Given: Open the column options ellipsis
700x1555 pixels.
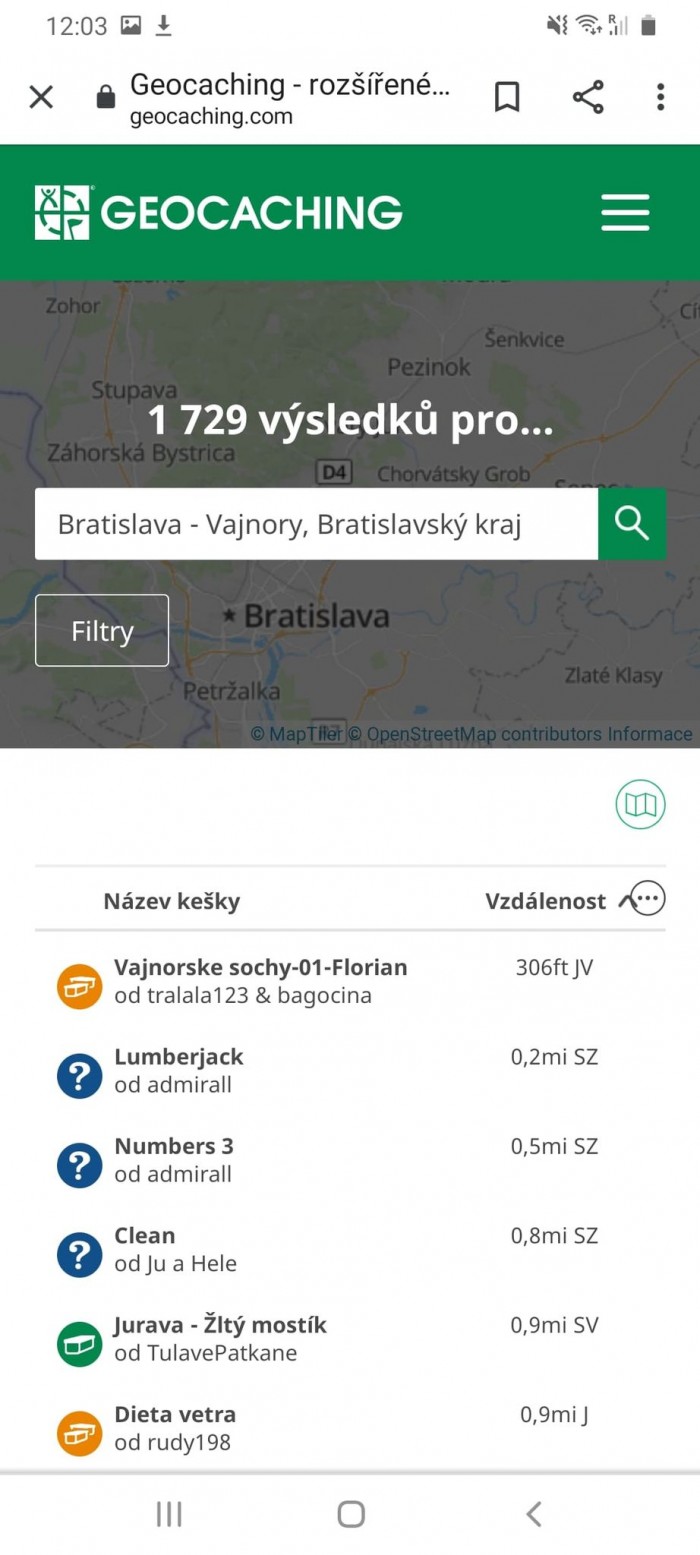Looking at the screenshot, I should coord(649,899).
